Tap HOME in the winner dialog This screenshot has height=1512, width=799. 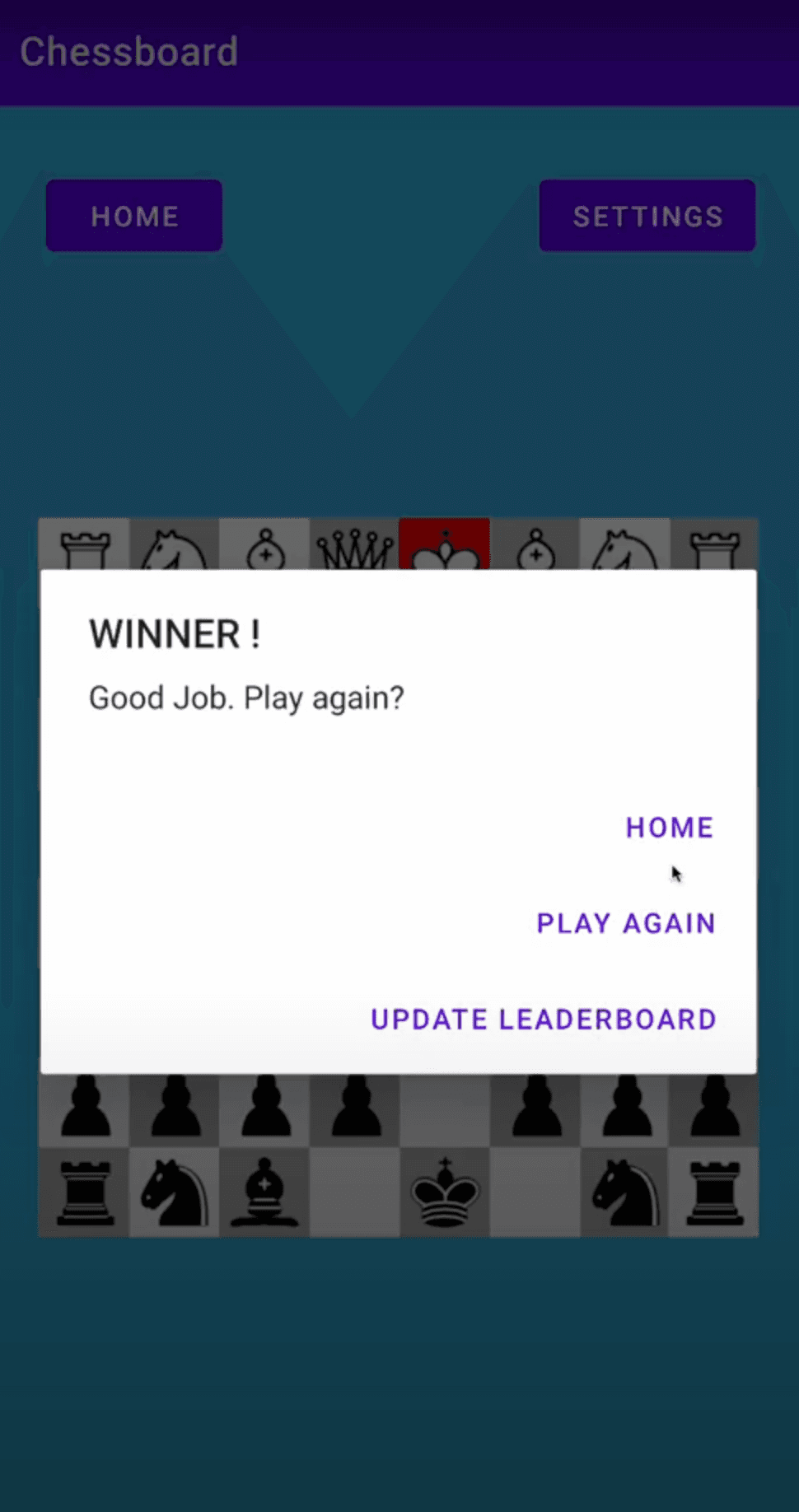[x=669, y=828]
